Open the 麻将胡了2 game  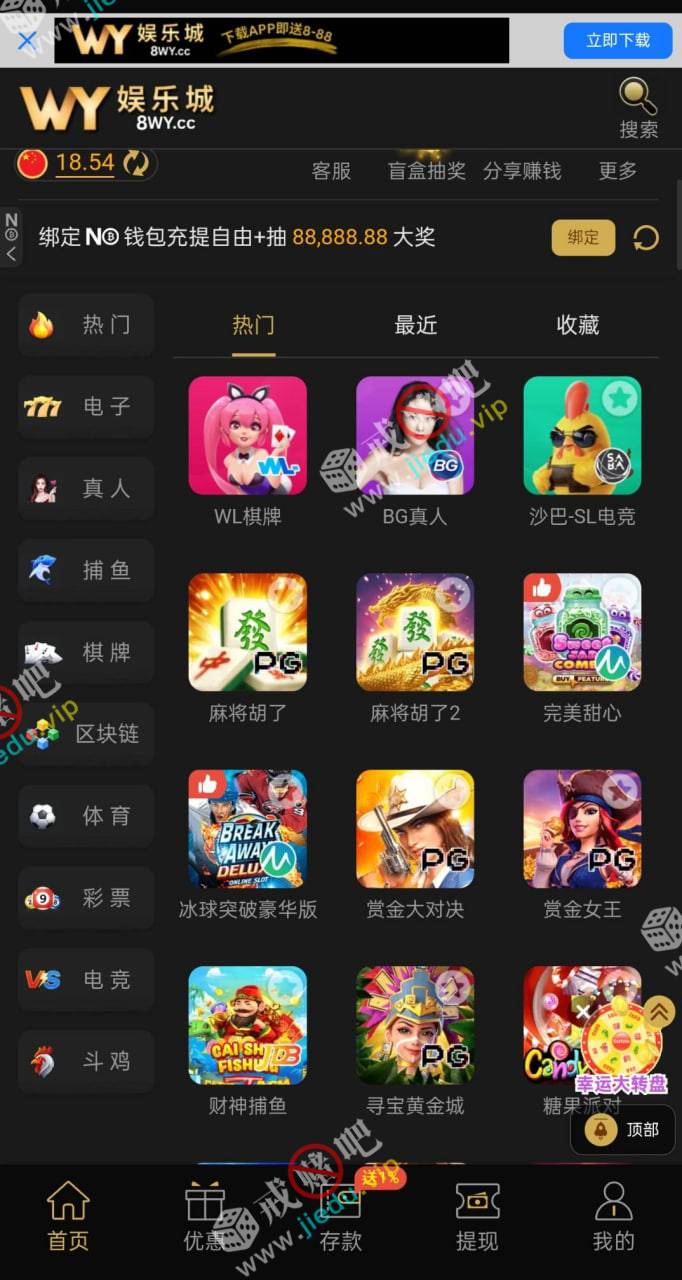point(415,633)
